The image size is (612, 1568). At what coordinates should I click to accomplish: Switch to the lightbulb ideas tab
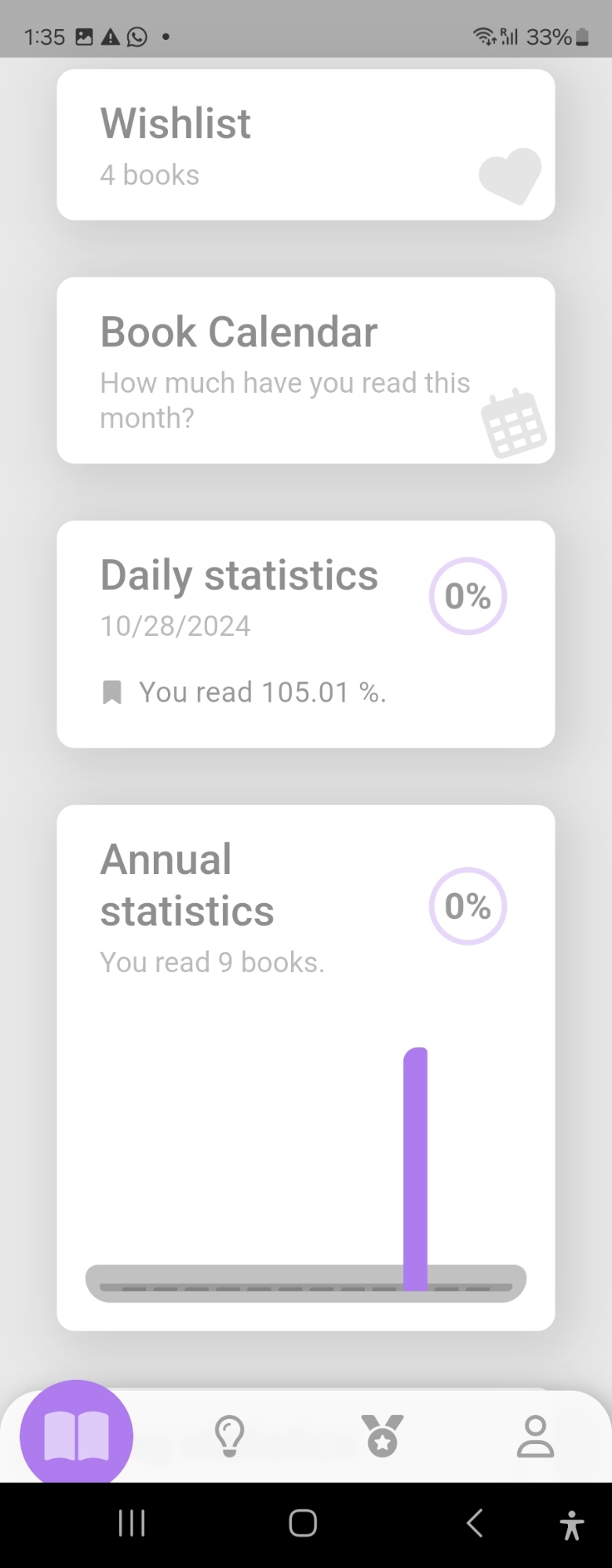(229, 1436)
